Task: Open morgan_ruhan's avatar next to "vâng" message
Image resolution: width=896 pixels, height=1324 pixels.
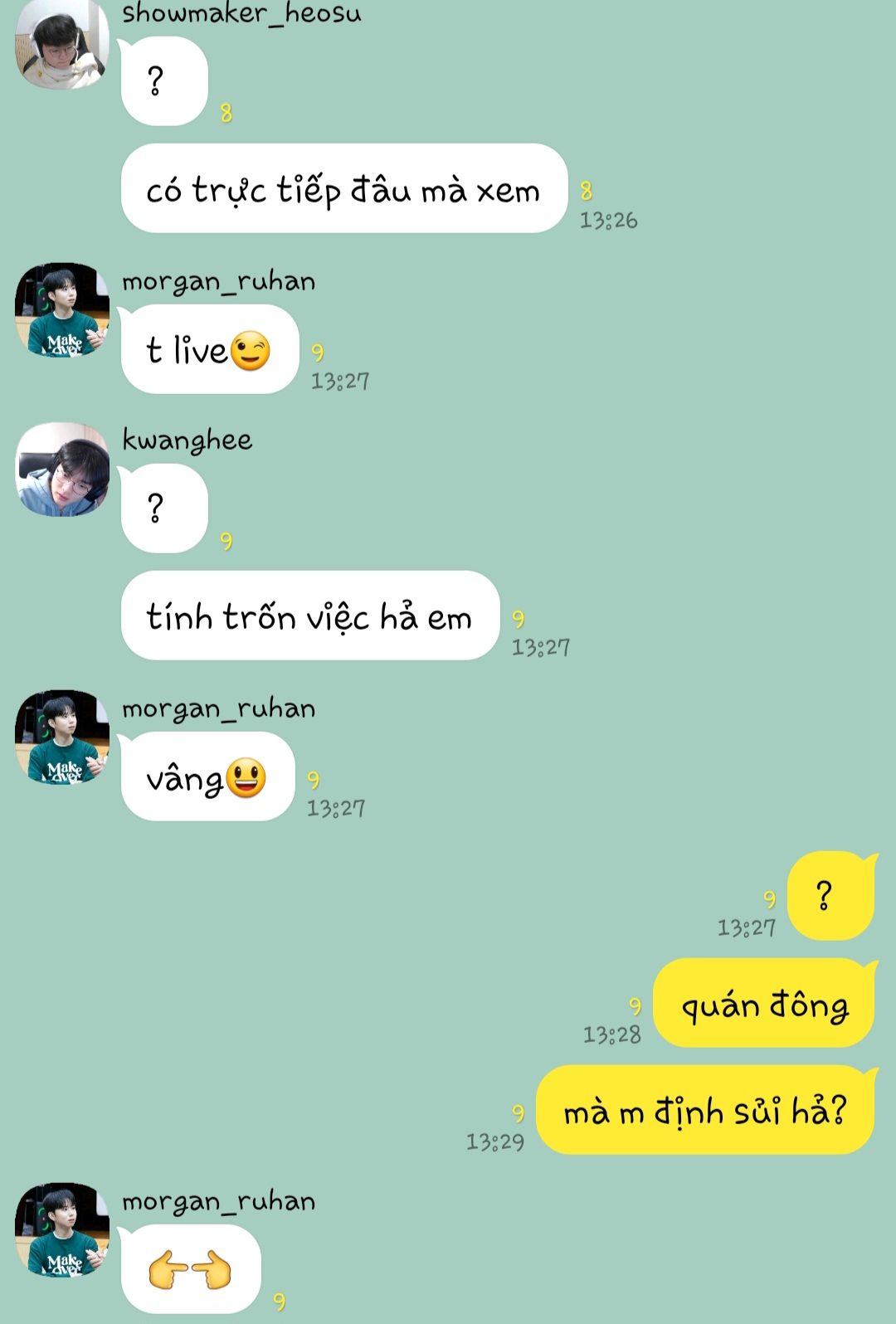Action: click(62, 737)
